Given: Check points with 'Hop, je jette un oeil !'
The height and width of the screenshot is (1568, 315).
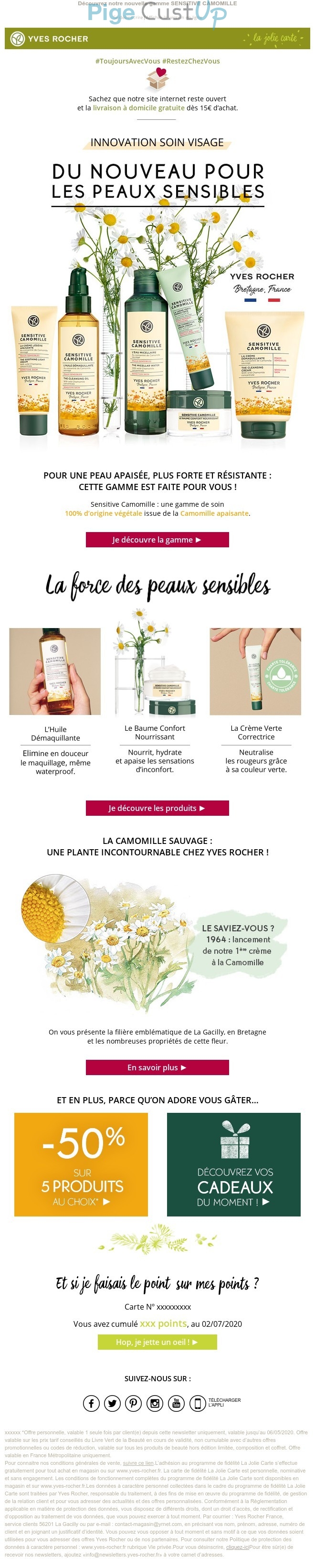Looking at the screenshot, I should (x=157, y=1342).
